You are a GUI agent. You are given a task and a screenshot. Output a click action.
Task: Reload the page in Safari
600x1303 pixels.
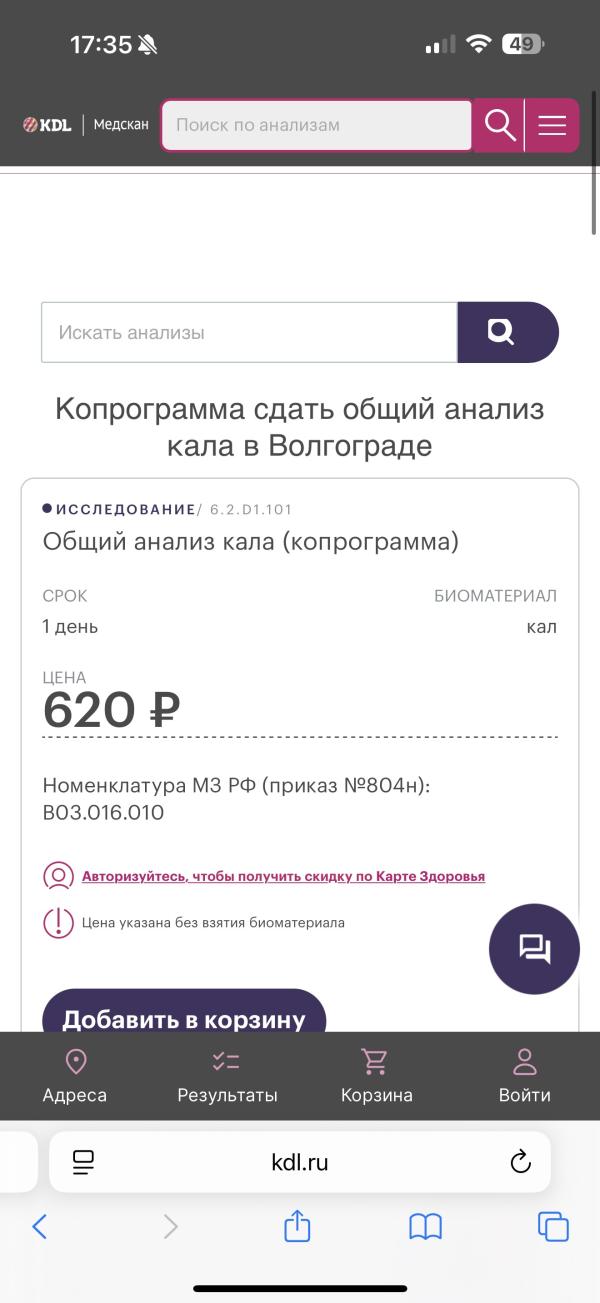pos(520,1162)
